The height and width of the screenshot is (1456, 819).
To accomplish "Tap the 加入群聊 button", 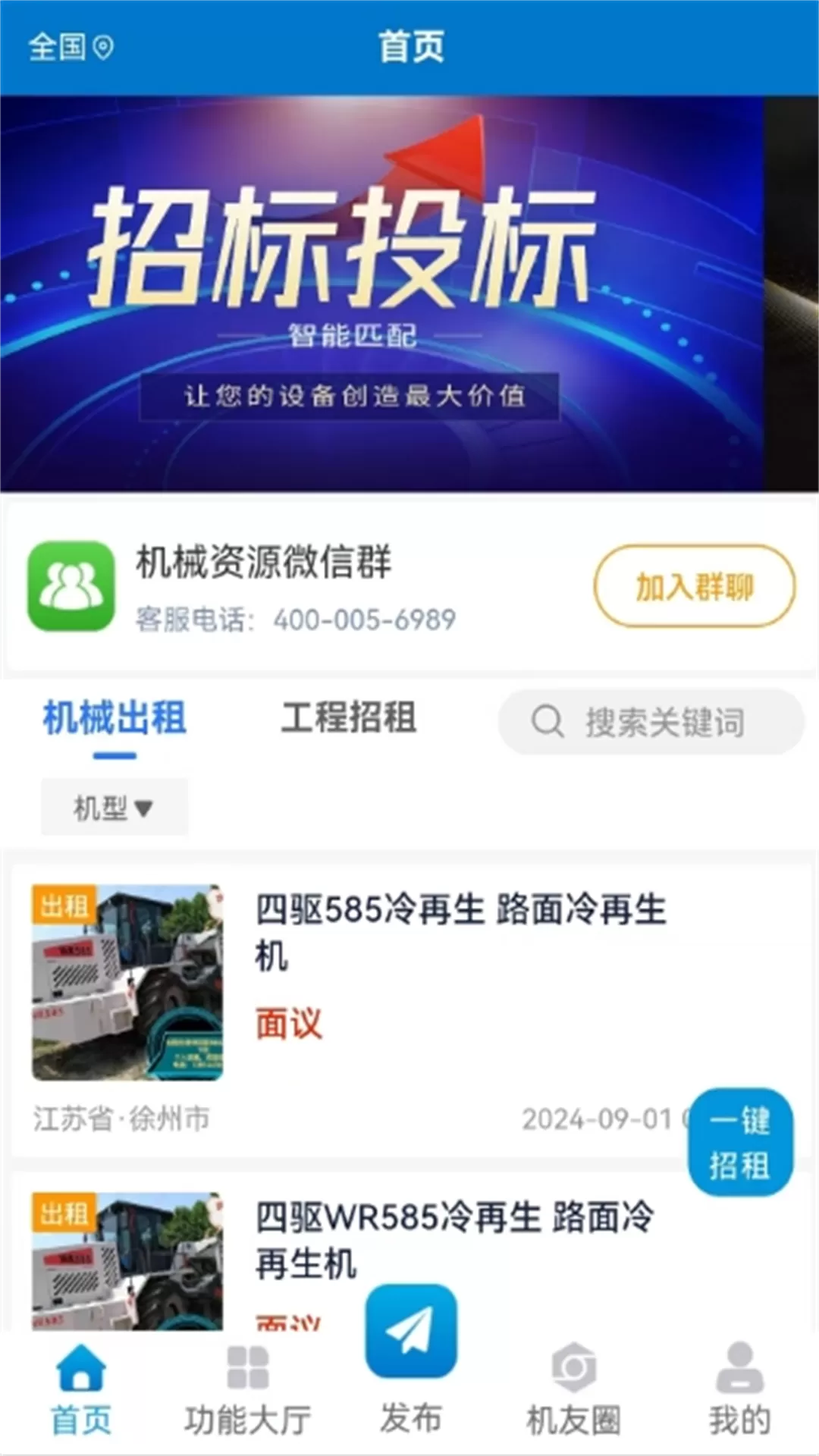I will click(694, 586).
